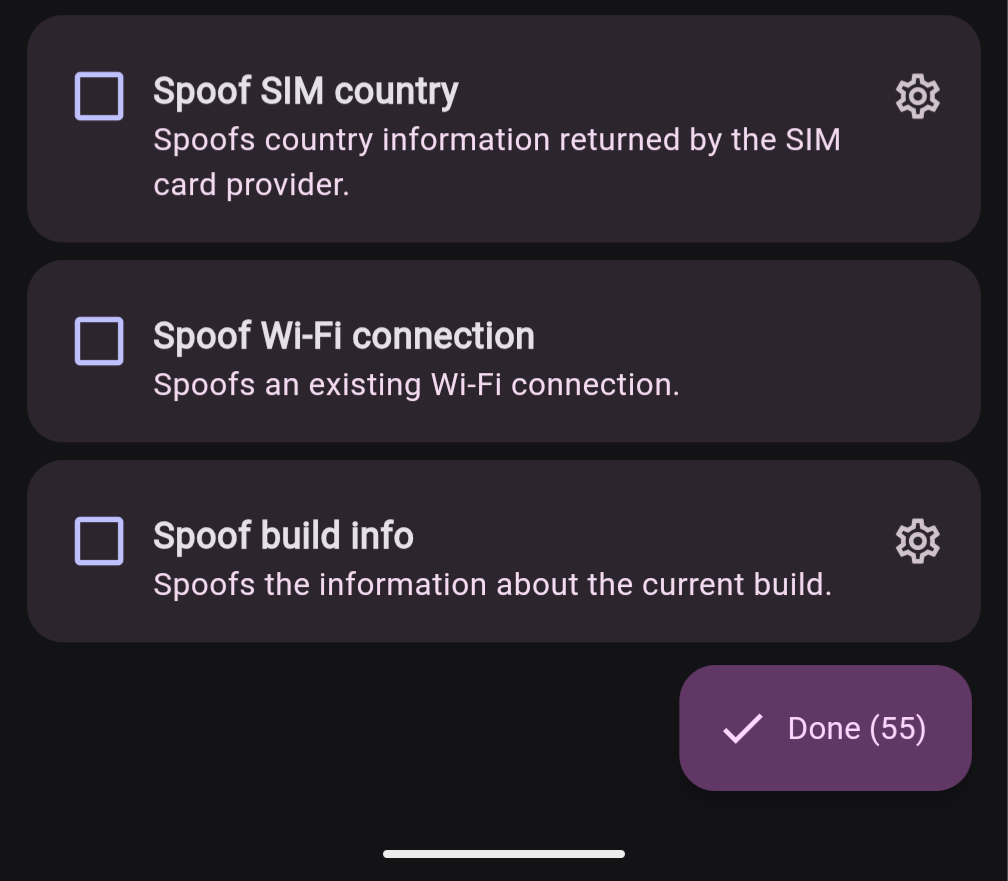Tap the Done (55) button
This screenshot has width=1008, height=881.
click(825, 728)
